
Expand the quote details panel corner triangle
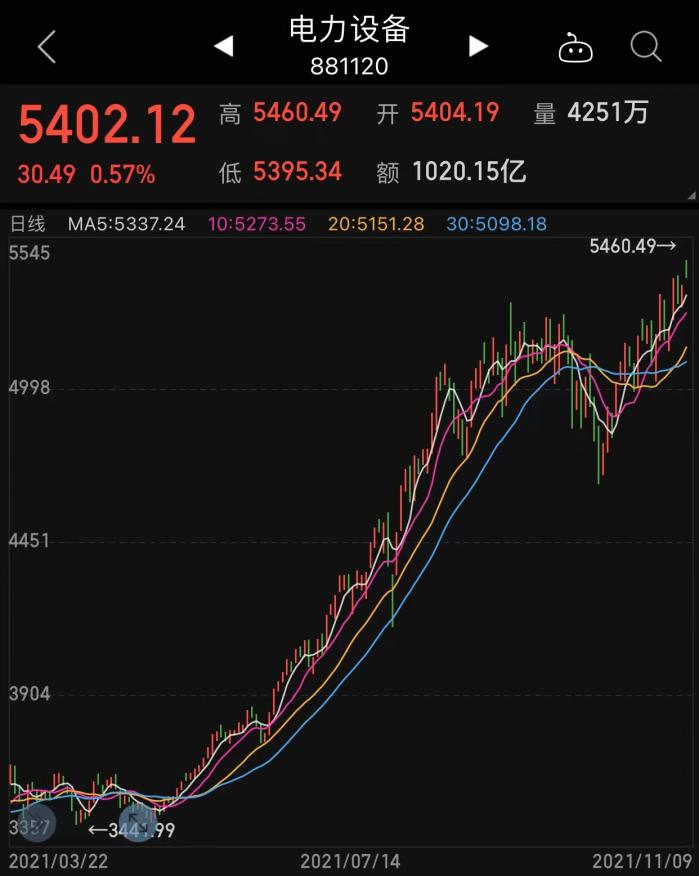pos(691,196)
